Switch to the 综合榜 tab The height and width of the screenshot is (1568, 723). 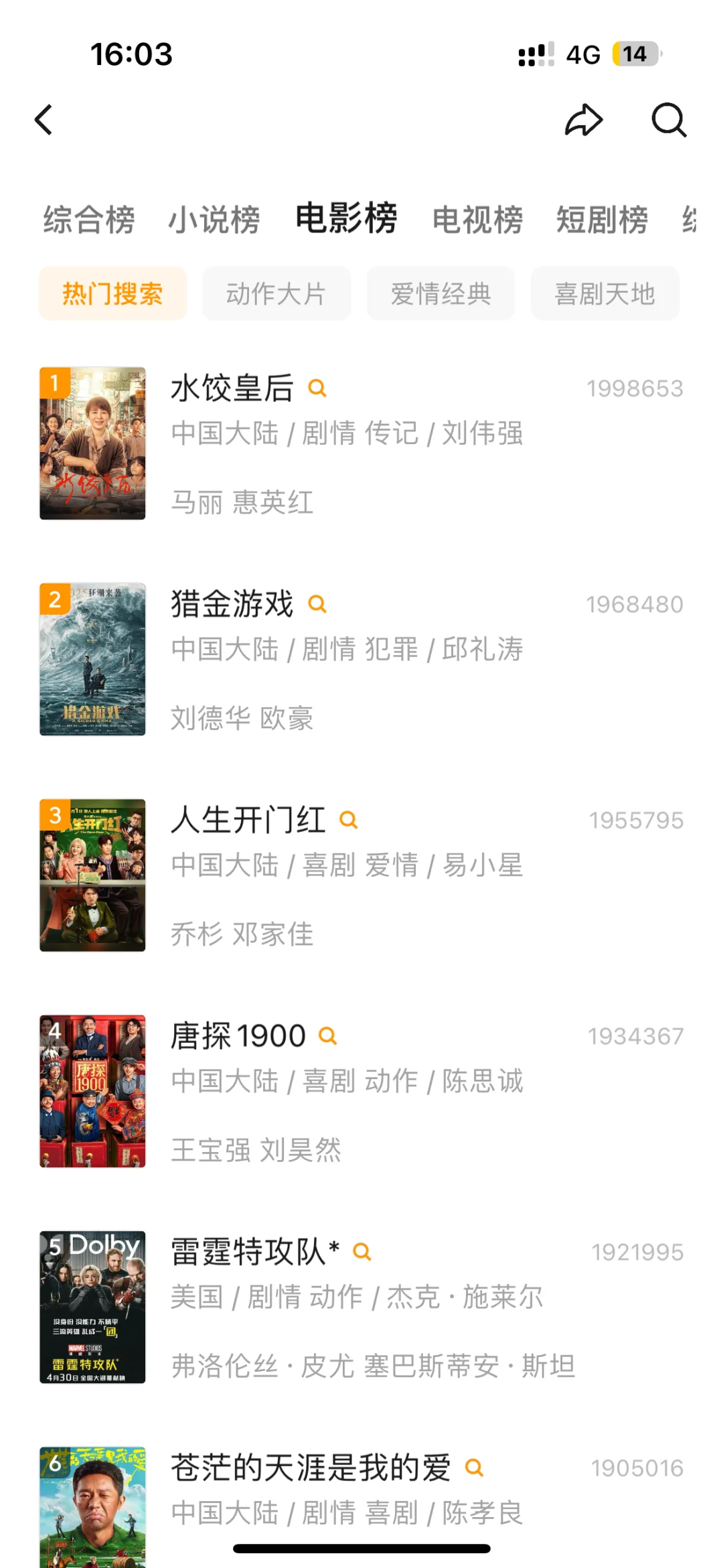pyautogui.click(x=89, y=220)
